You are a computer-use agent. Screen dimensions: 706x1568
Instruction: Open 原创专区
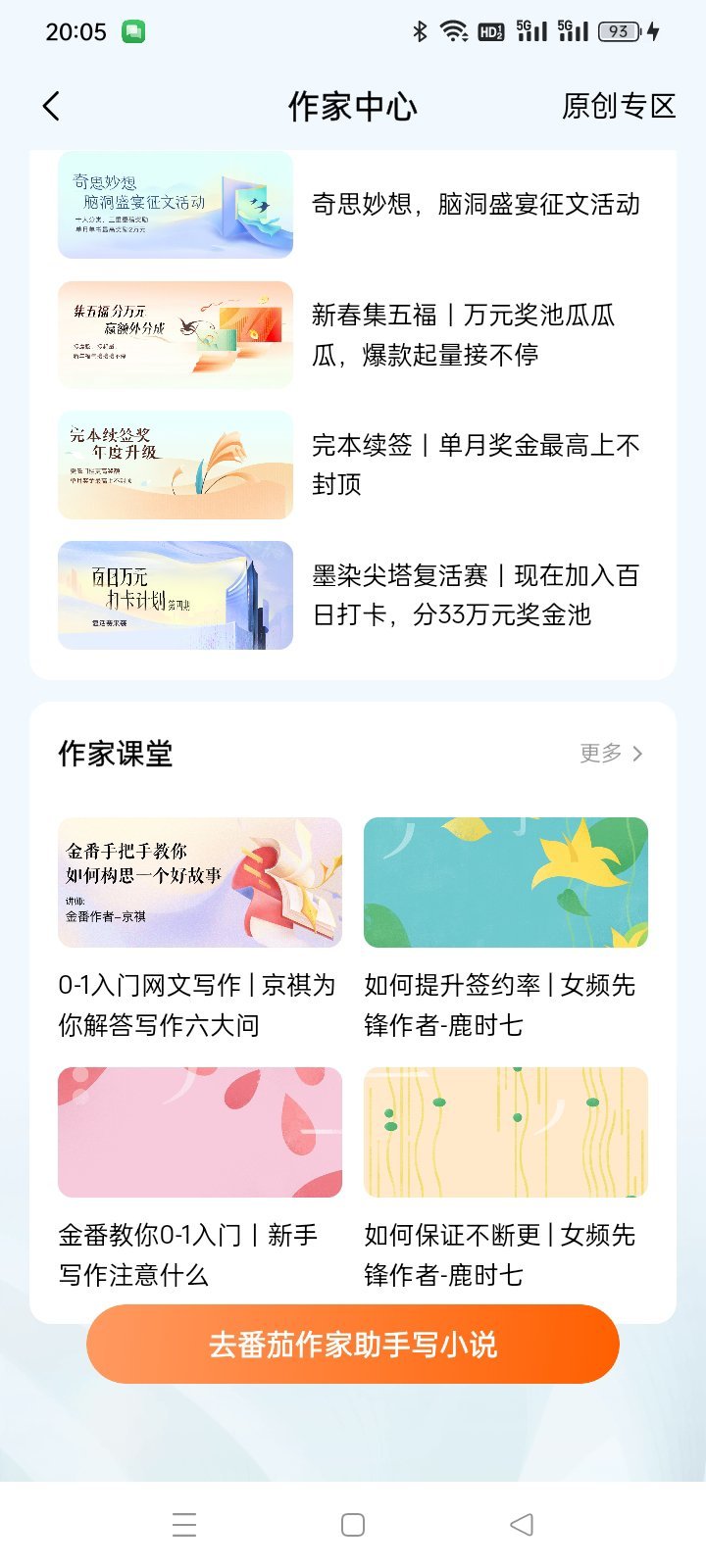(x=619, y=106)
